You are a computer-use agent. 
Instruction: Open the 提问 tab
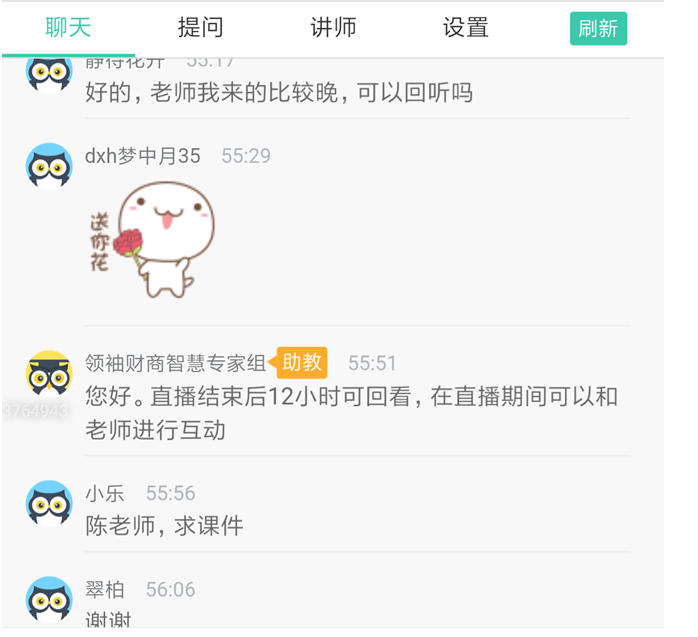(x=200, y=28)
